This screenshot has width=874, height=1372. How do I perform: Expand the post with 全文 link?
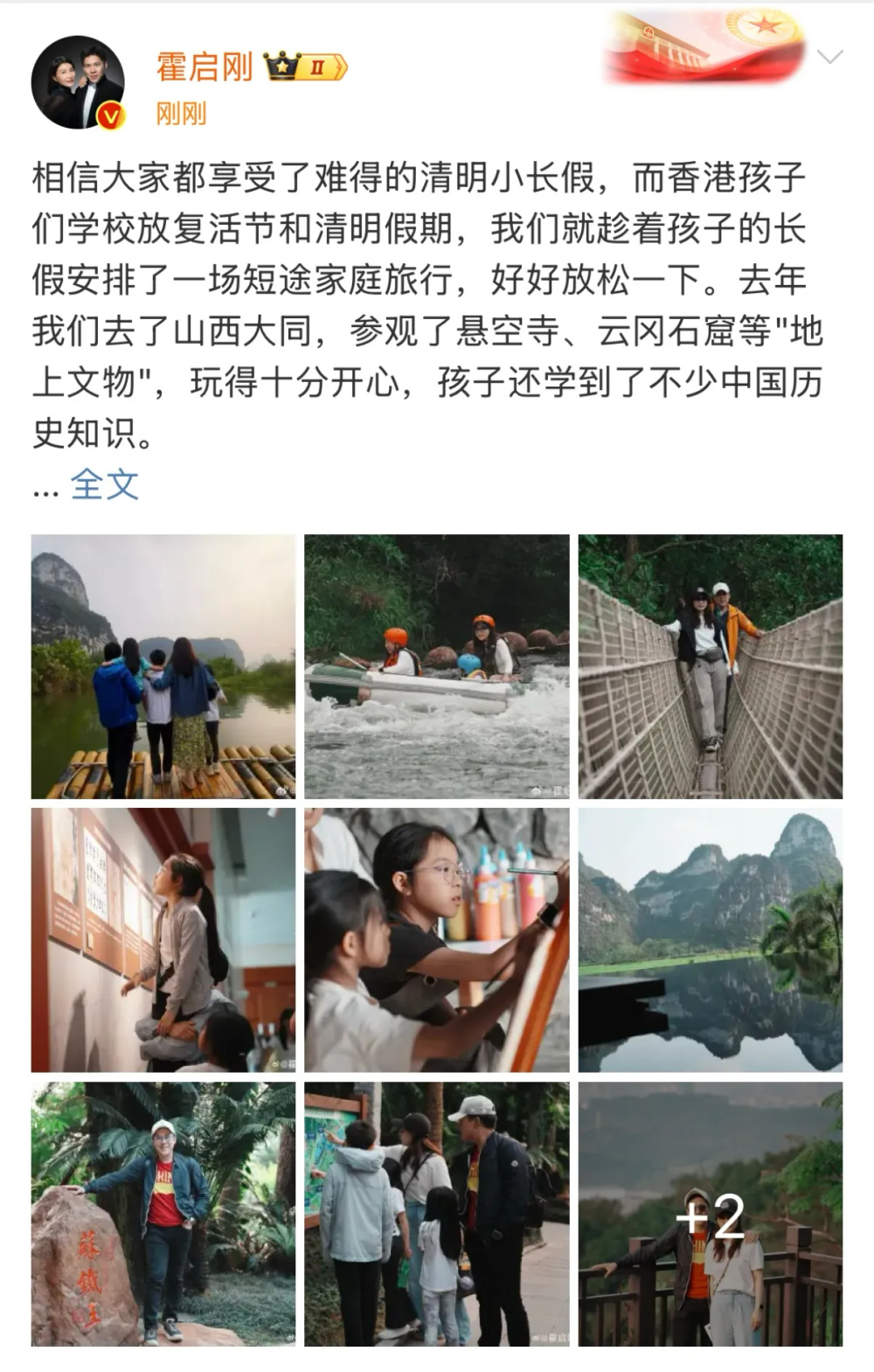(104, 484)
